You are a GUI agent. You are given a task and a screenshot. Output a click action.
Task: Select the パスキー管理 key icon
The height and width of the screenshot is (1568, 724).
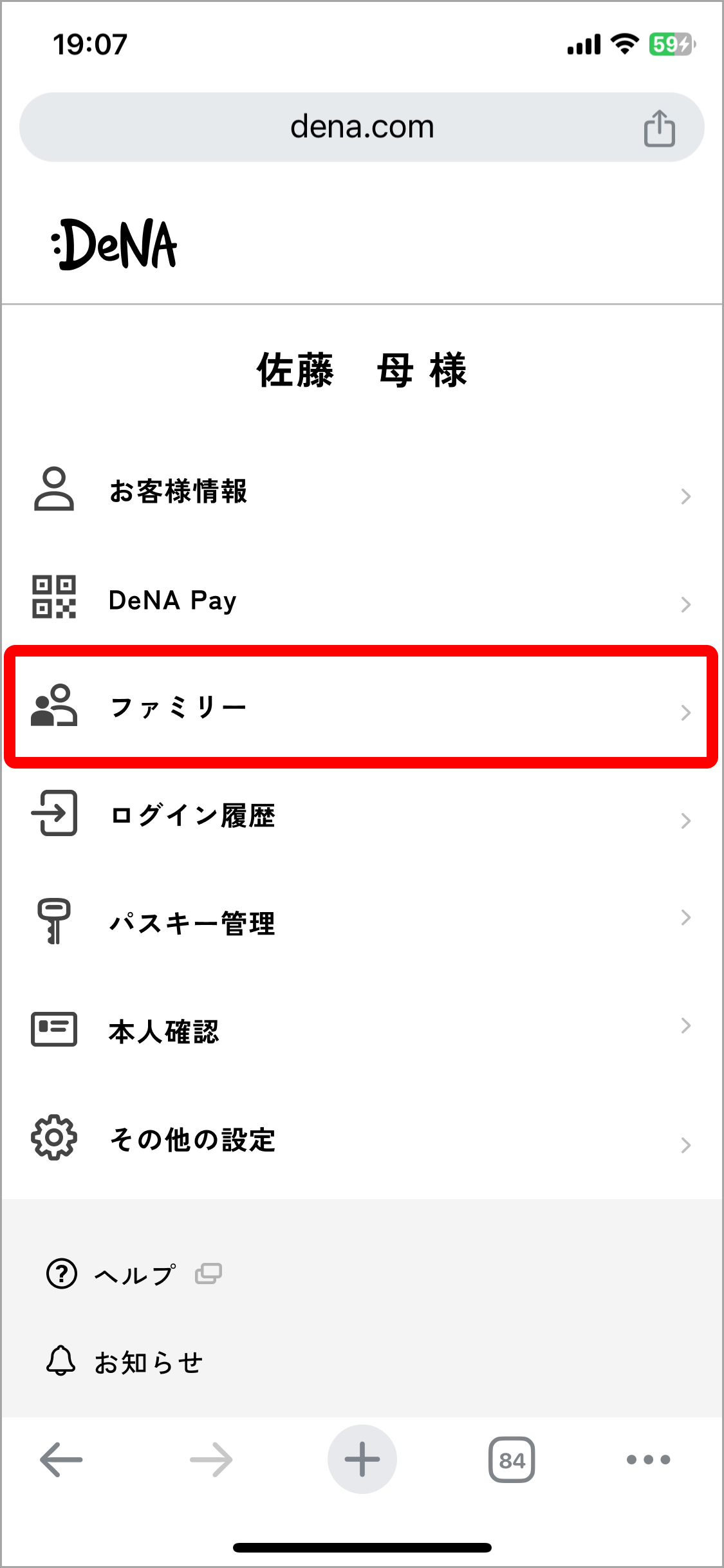pos(53,924)
